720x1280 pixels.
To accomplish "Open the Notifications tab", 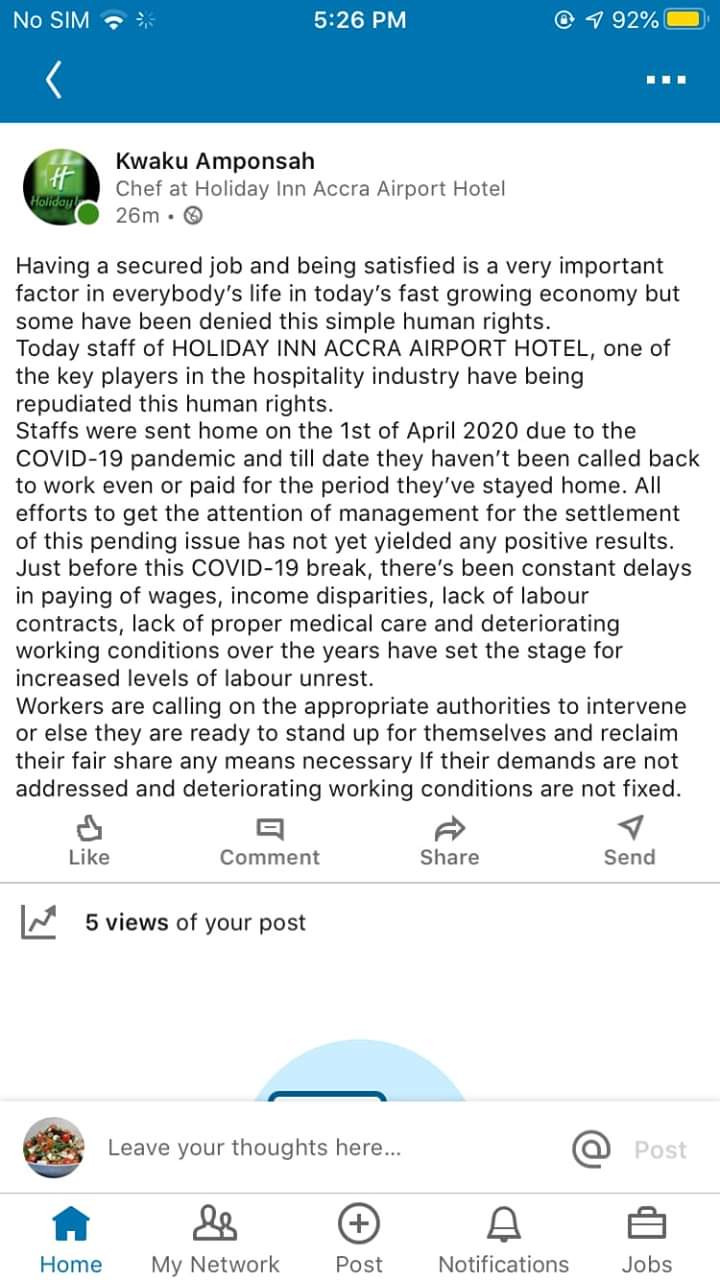I will pos(503,1238).
